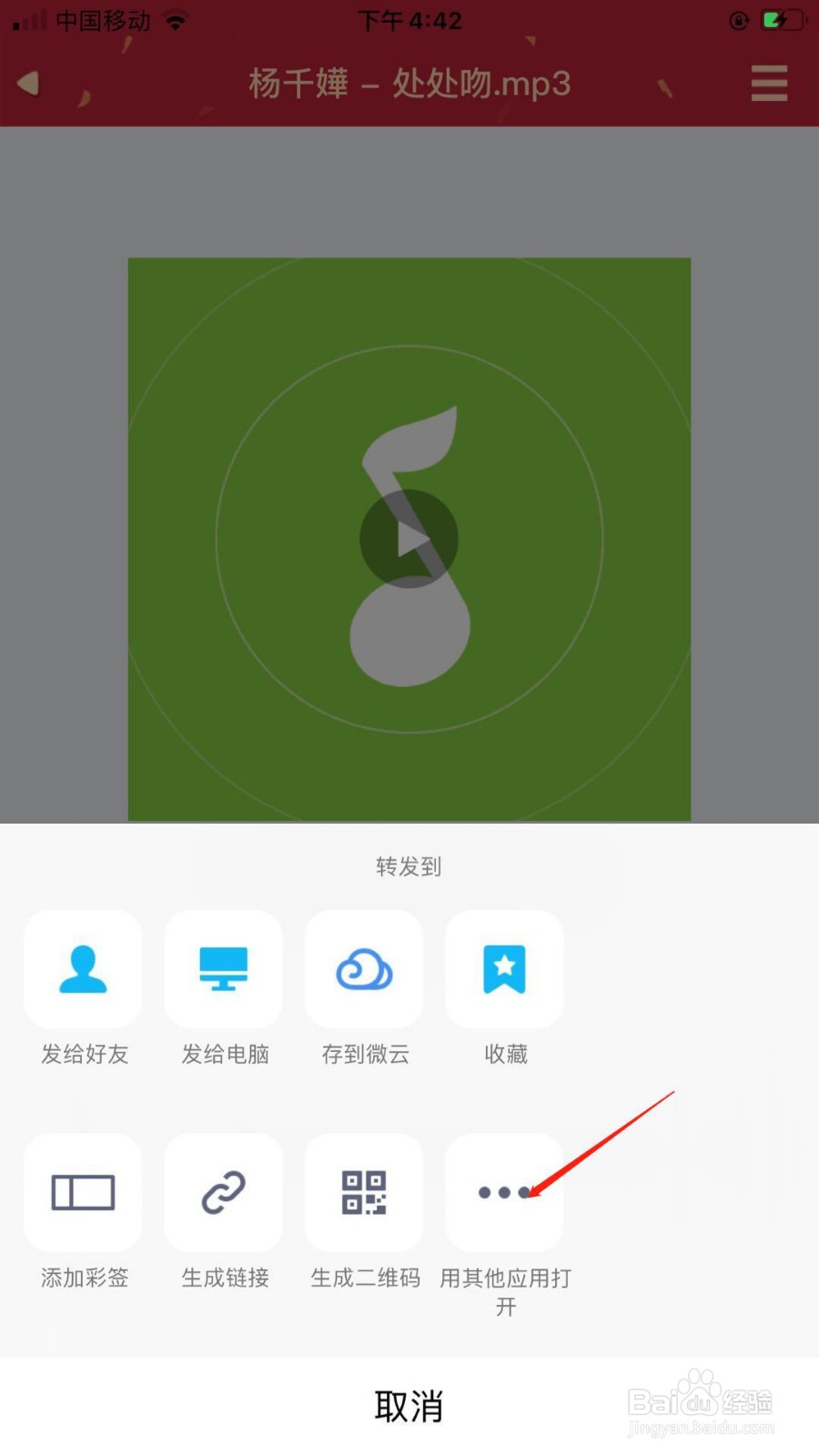819x1456 pixels.
Task: Select the 发给电脑 computer icon
Action: tap(224, 969)
